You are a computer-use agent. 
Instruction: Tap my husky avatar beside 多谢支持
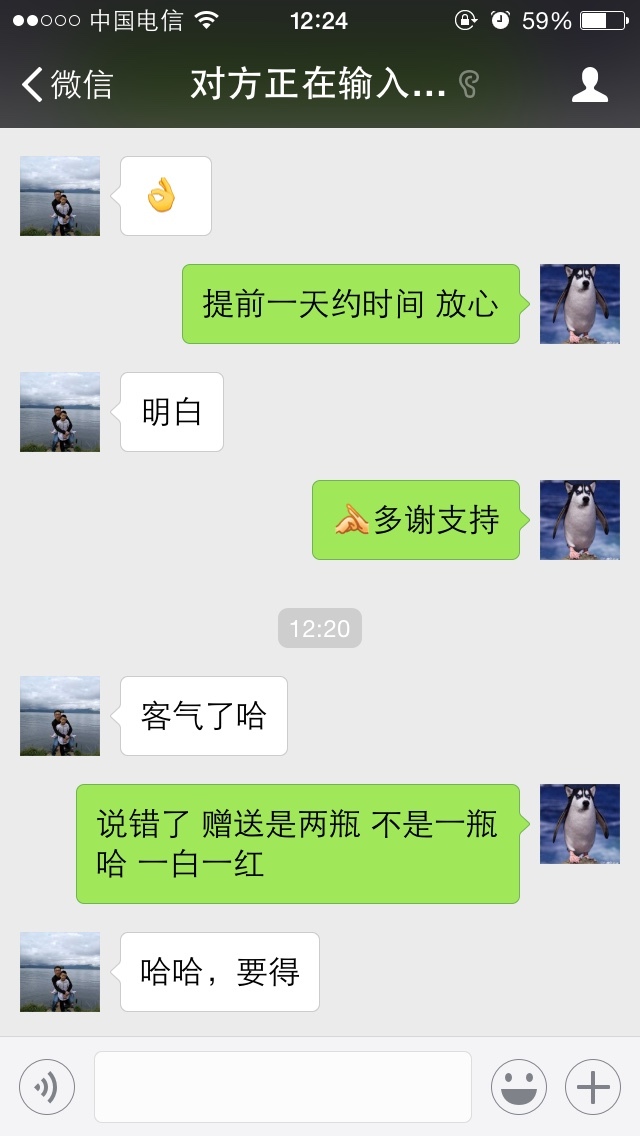click(580, 519)
